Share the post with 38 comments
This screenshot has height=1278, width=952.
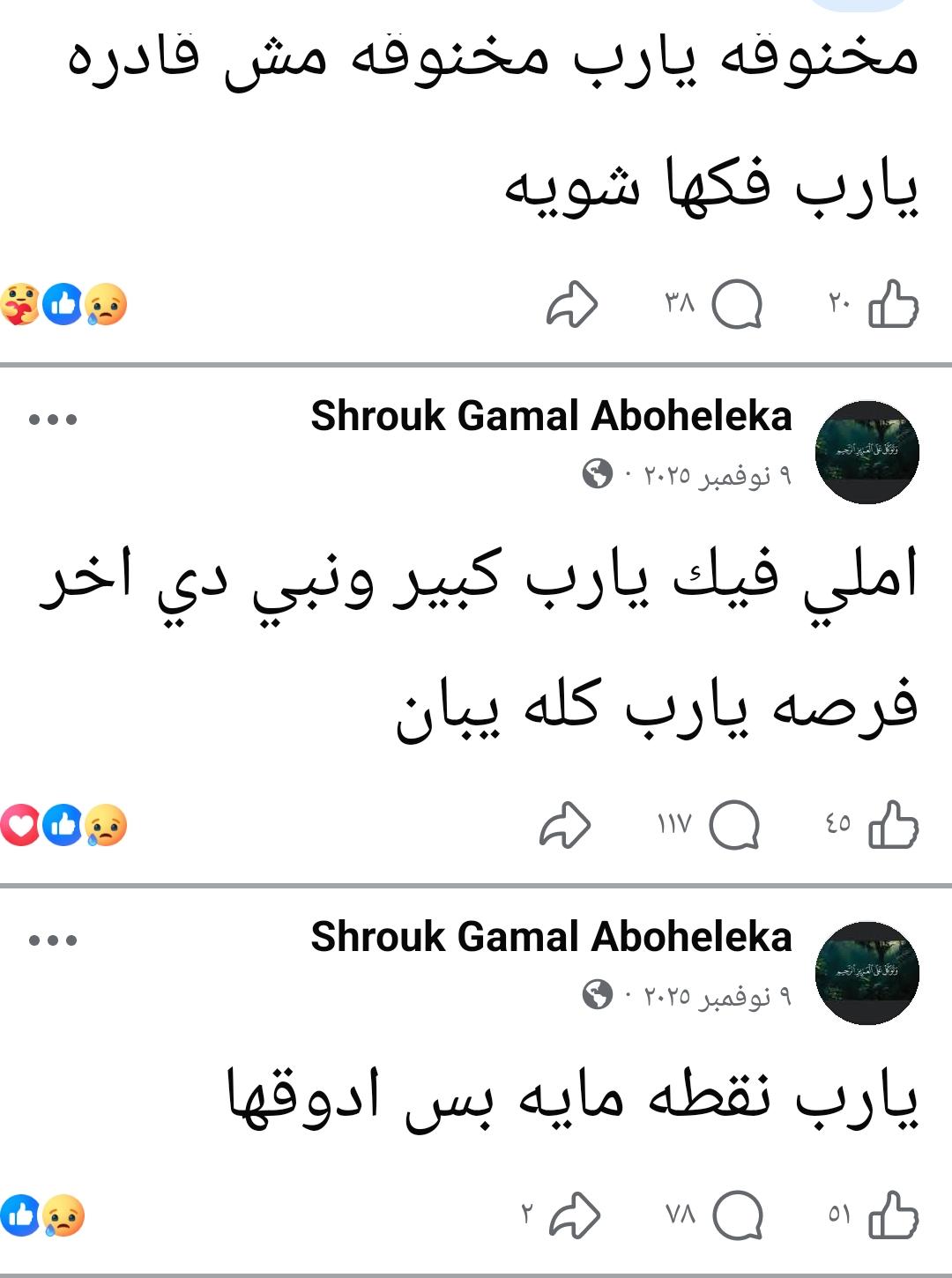click(x=572, y=304)
